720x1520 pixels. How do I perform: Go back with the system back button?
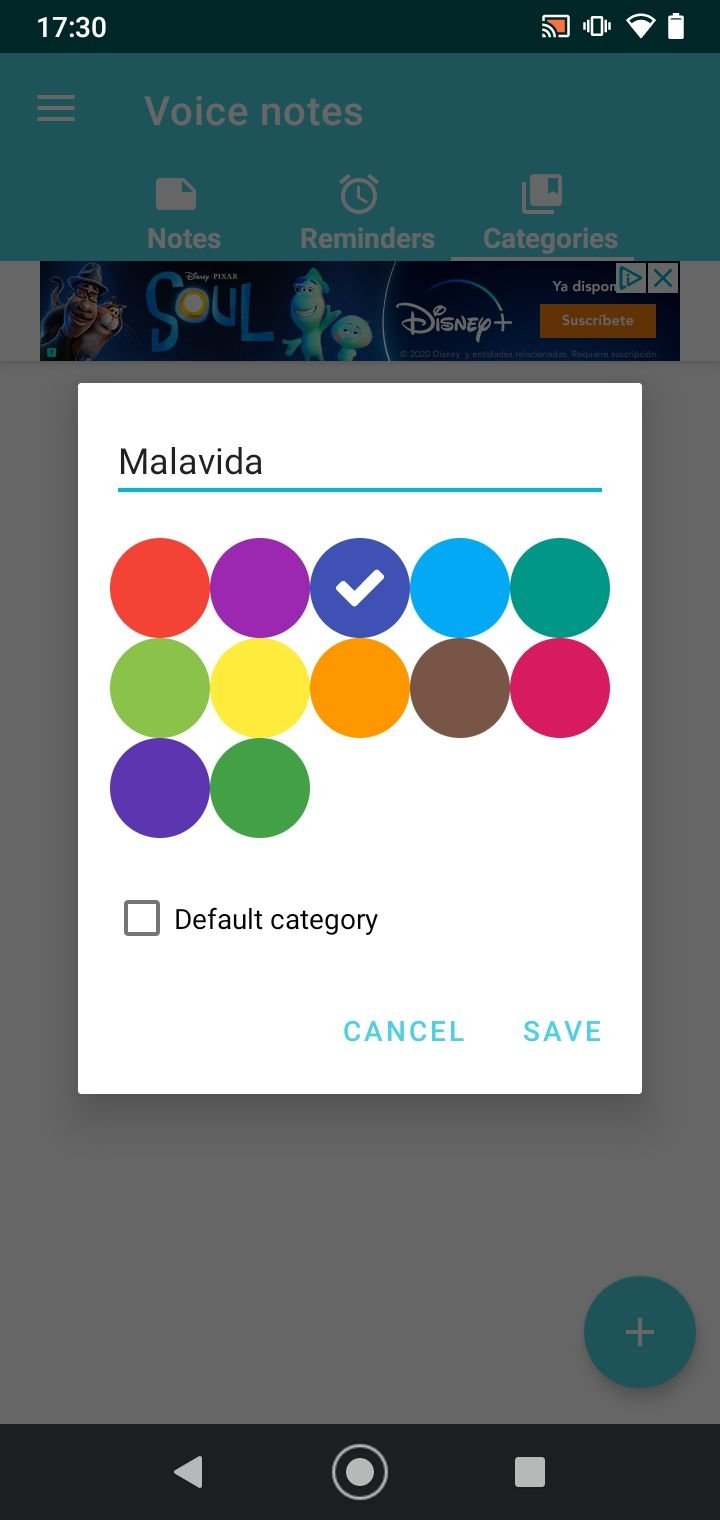[188, 1471]
